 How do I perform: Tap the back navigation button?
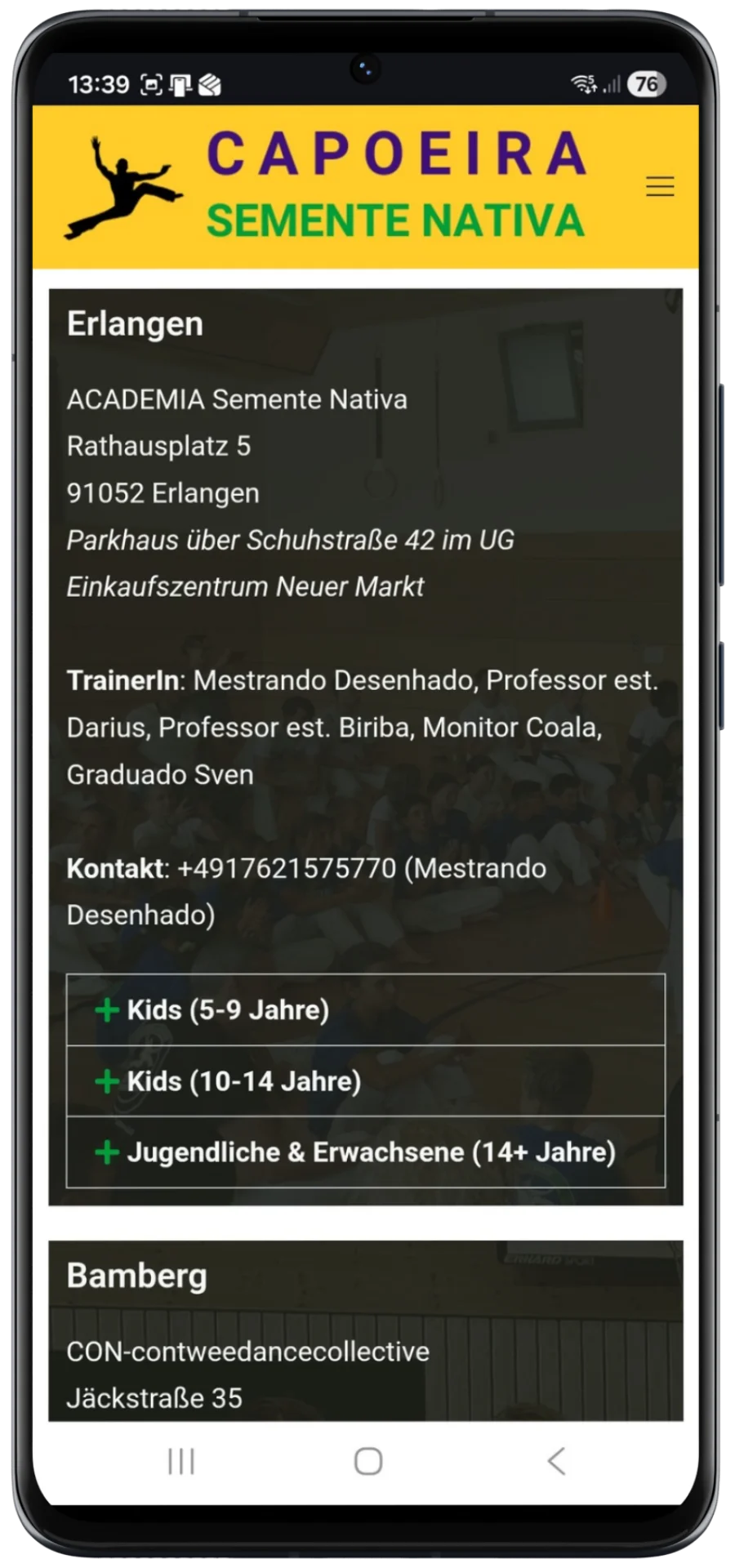pyautogui.click(x=556, y=1462)
